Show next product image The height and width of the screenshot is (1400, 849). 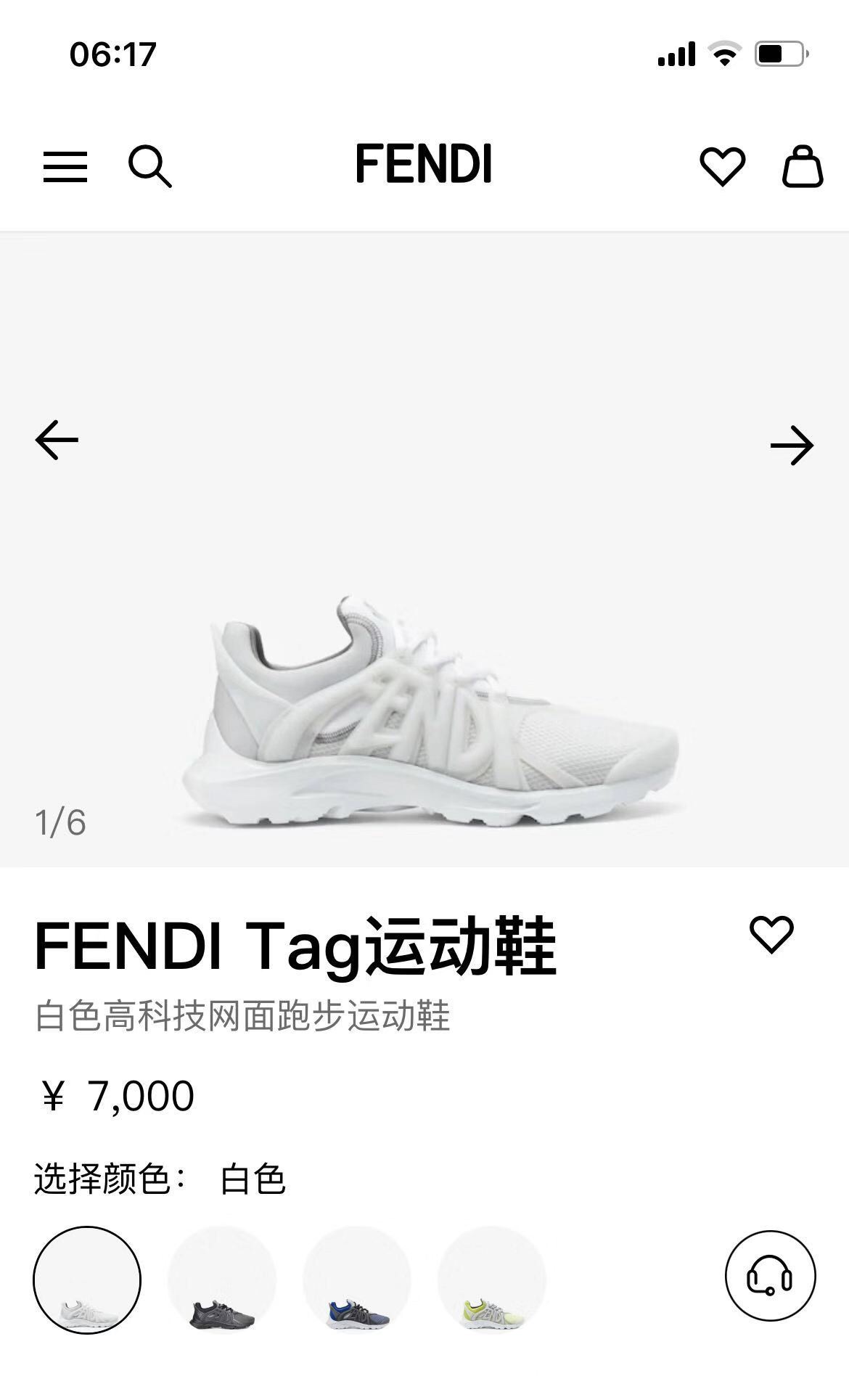click(x=792, y=445)
